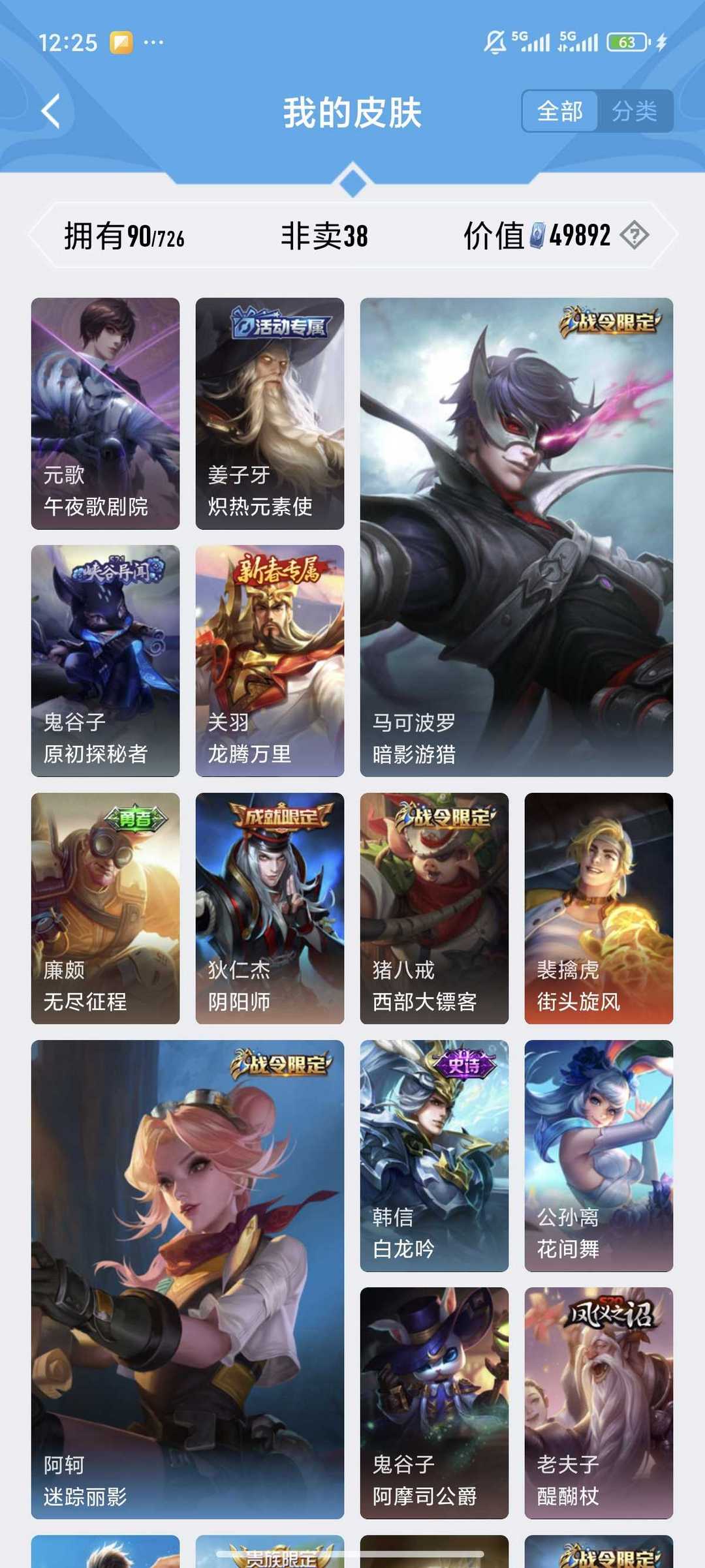This screenshot has height=1568, width=705.
Task: Open the 鬼谷子 阿摩司公爵 skin card
Action: [434, 1403]
